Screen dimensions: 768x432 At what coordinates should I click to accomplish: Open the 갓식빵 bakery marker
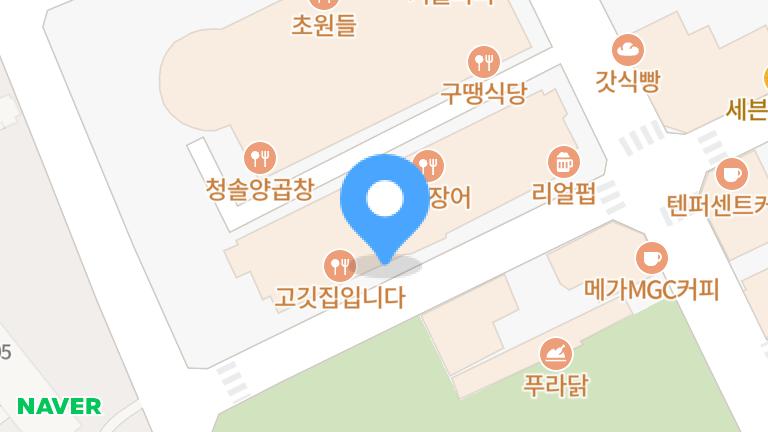pos(628,48)
